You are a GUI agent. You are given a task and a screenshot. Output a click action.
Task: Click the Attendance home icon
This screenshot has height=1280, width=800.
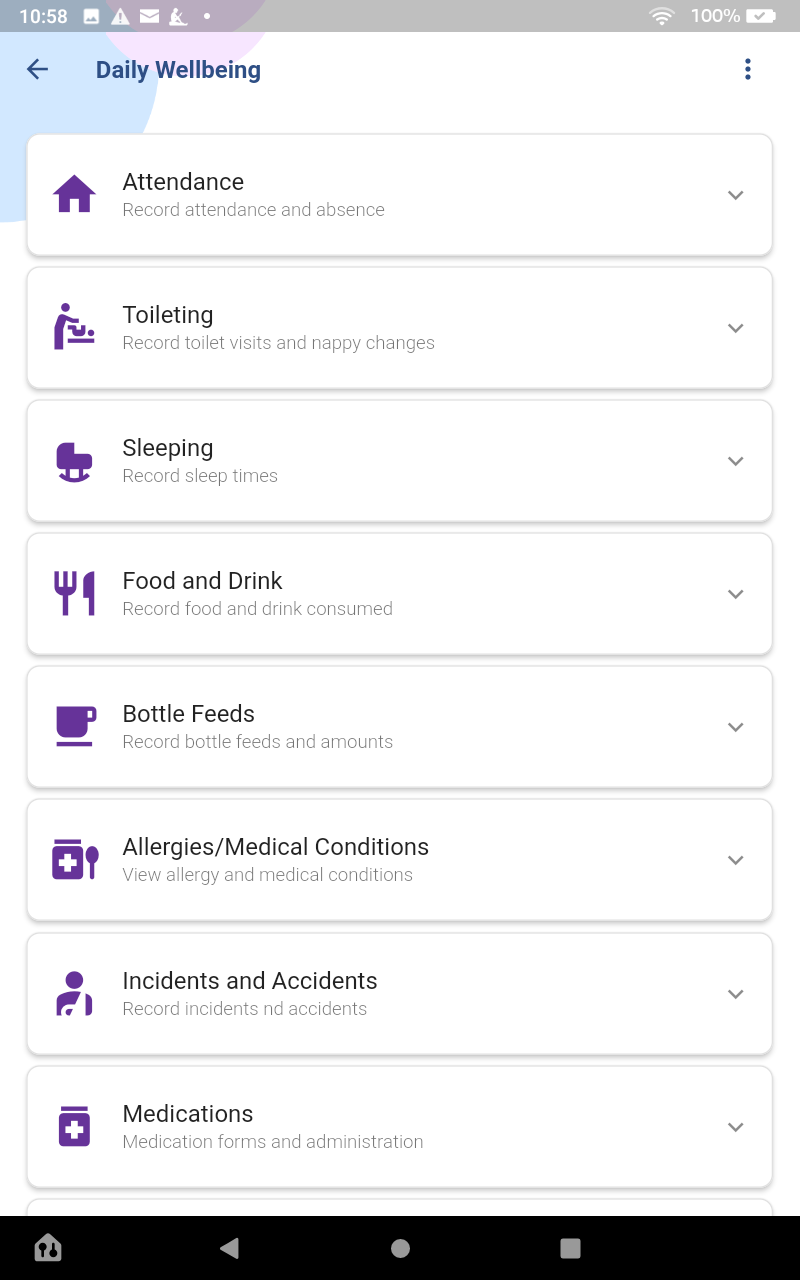(75, 194)
